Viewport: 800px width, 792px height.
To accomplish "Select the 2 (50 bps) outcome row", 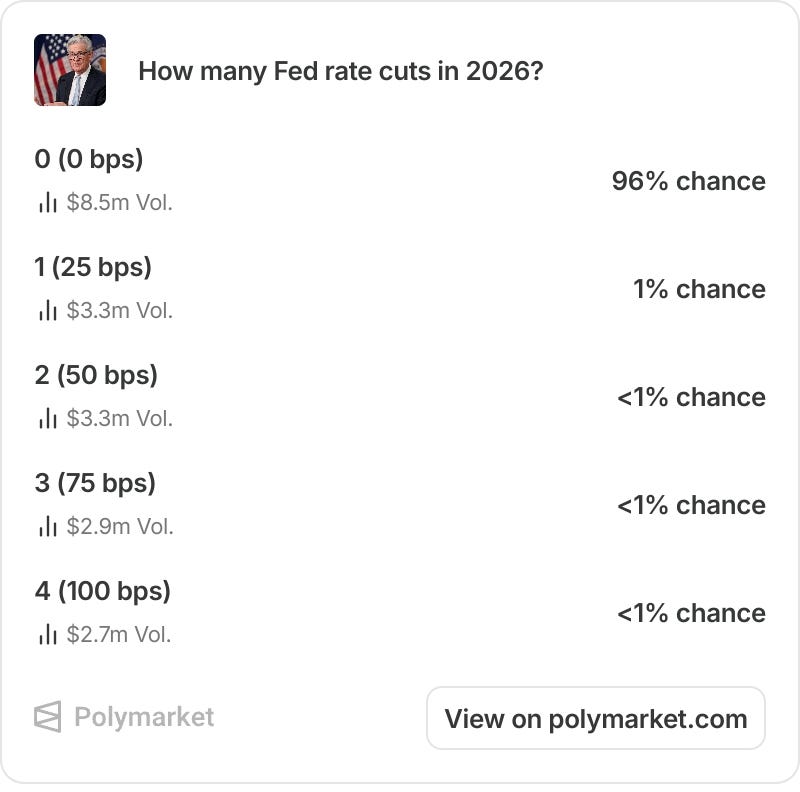I will point(400,397).
